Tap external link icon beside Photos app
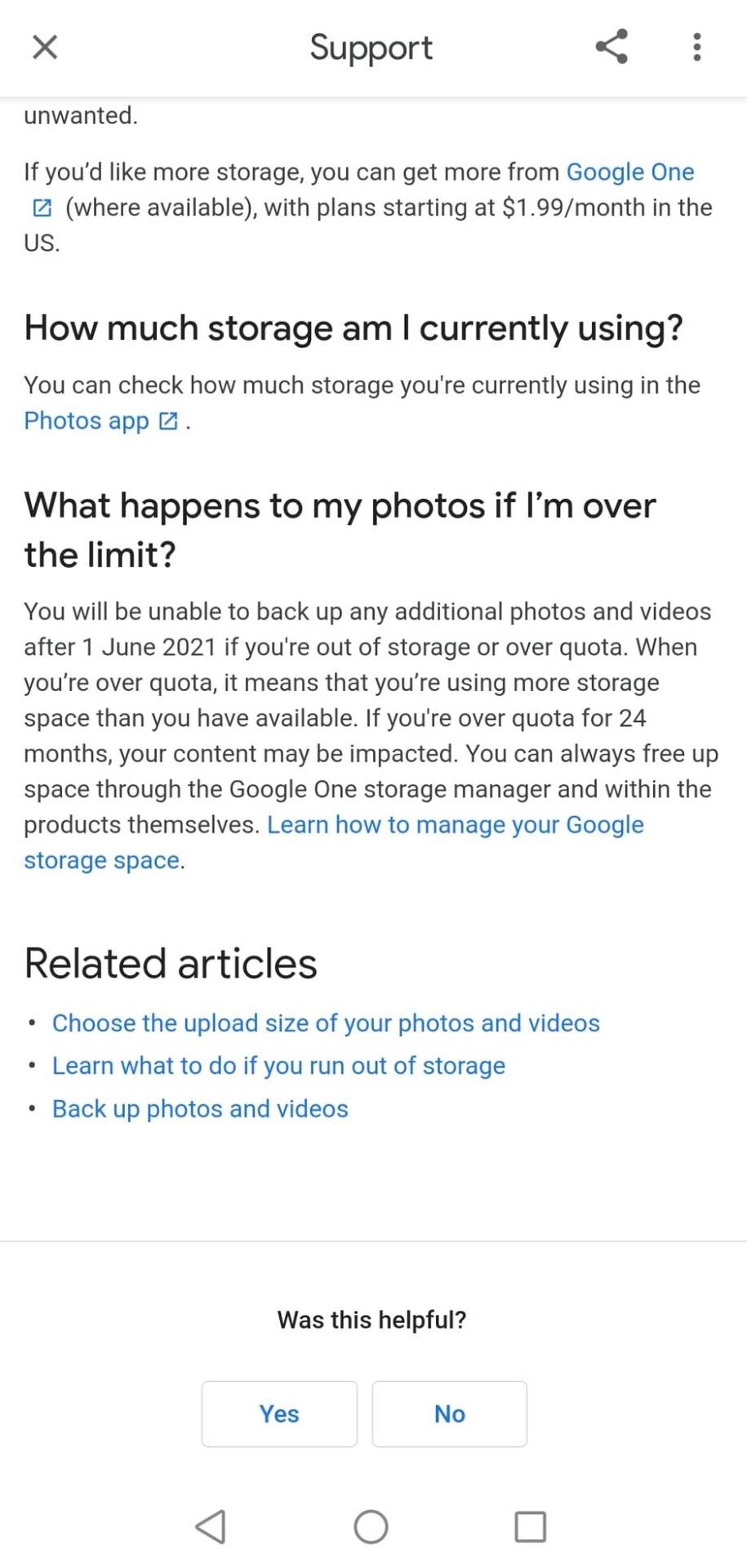 pyautogui.click(x=167, y=420)
